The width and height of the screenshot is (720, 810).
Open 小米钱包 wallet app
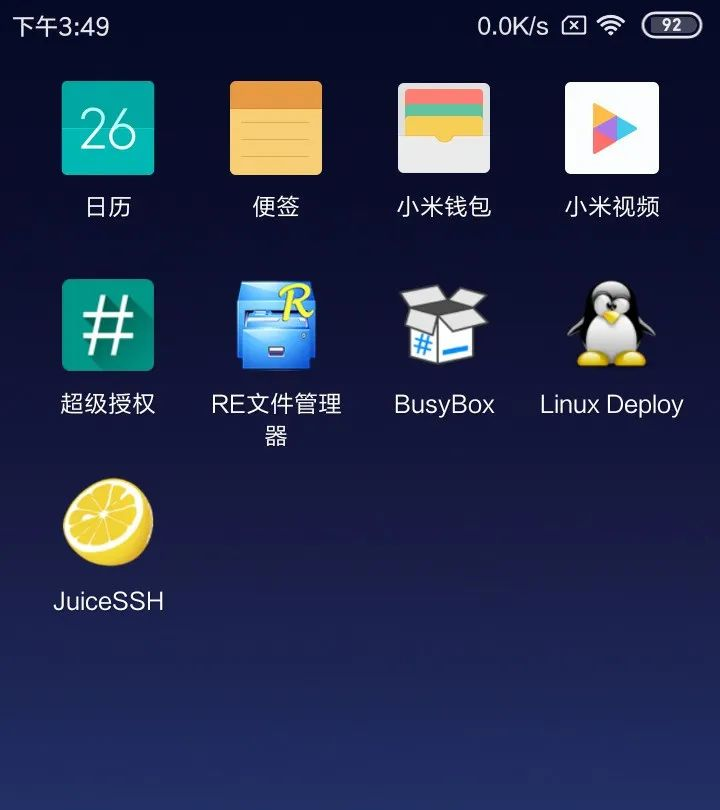[444, 128]
